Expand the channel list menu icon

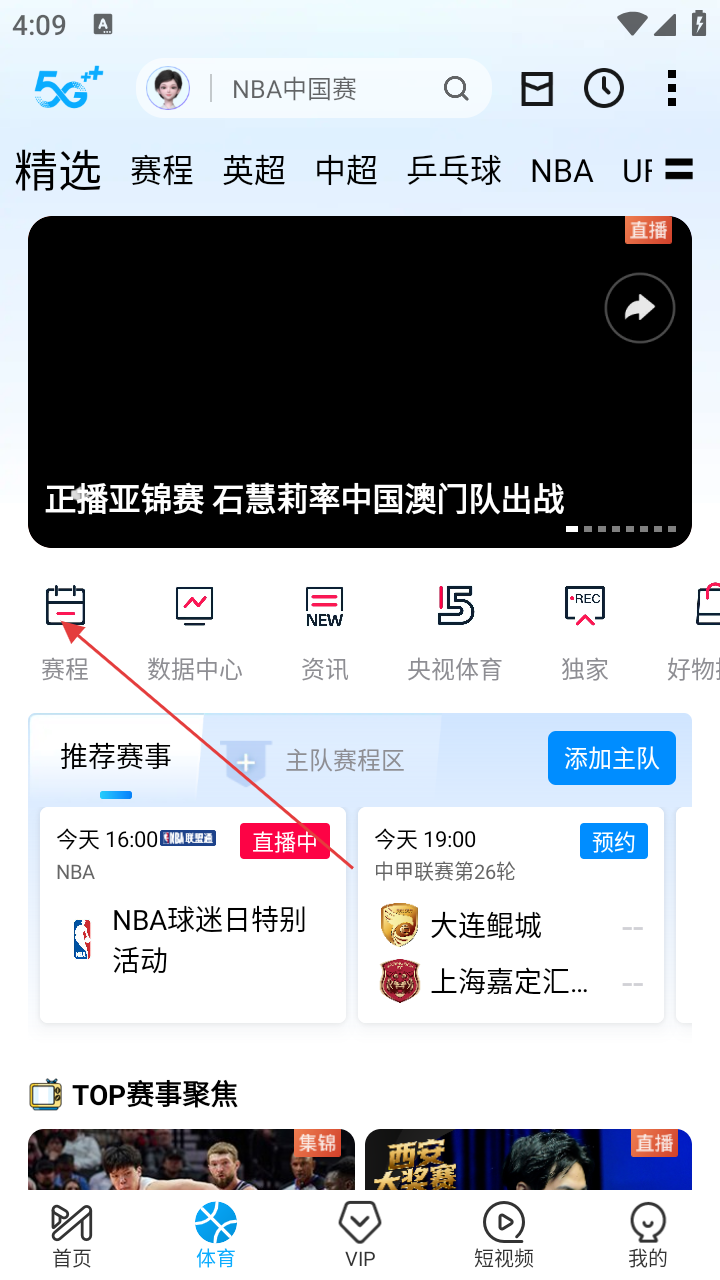click(679, 170)
